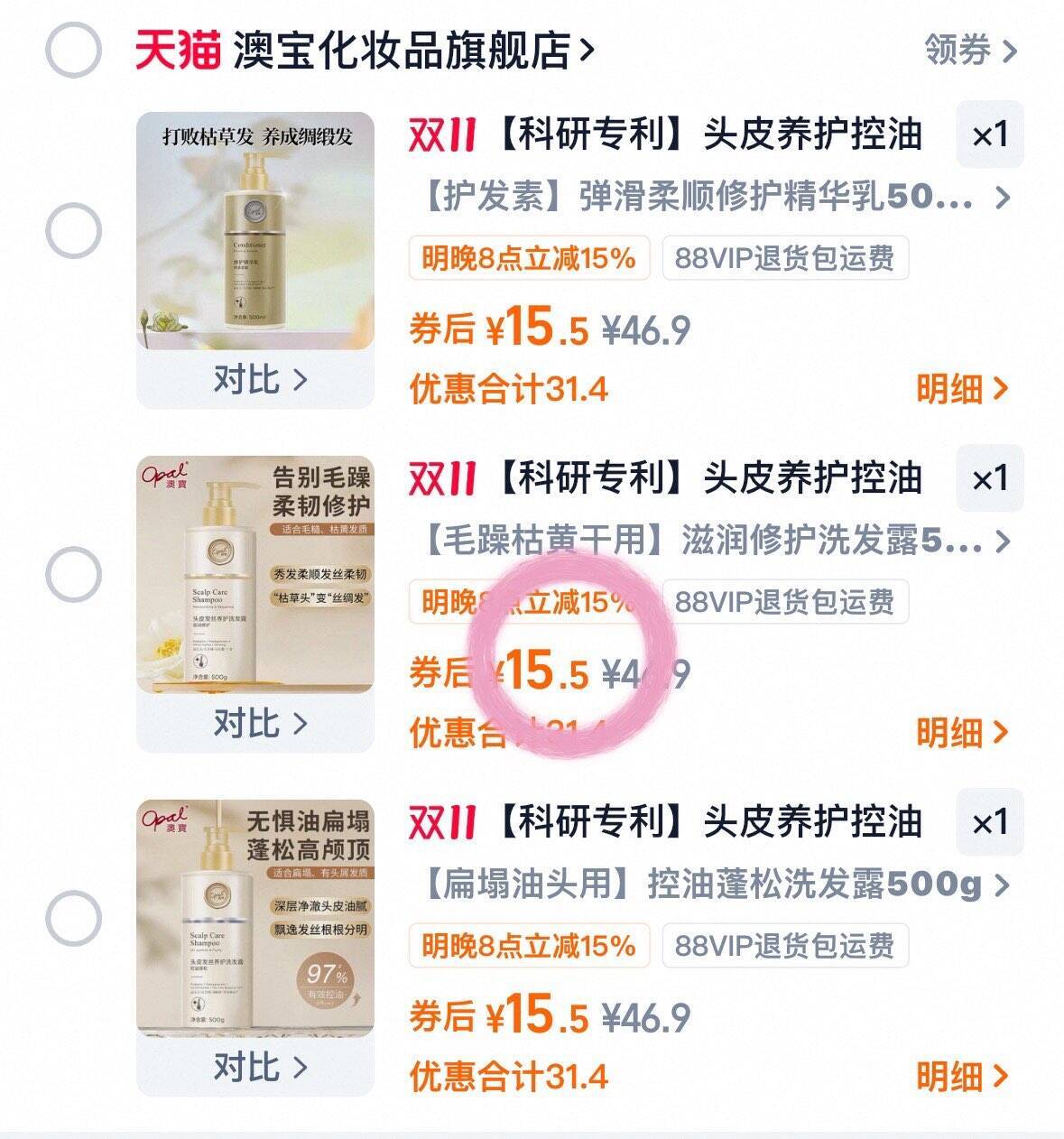Click the 双11 badge on the first product
Screen dimensions: 1064x1139
pos(441,135)
